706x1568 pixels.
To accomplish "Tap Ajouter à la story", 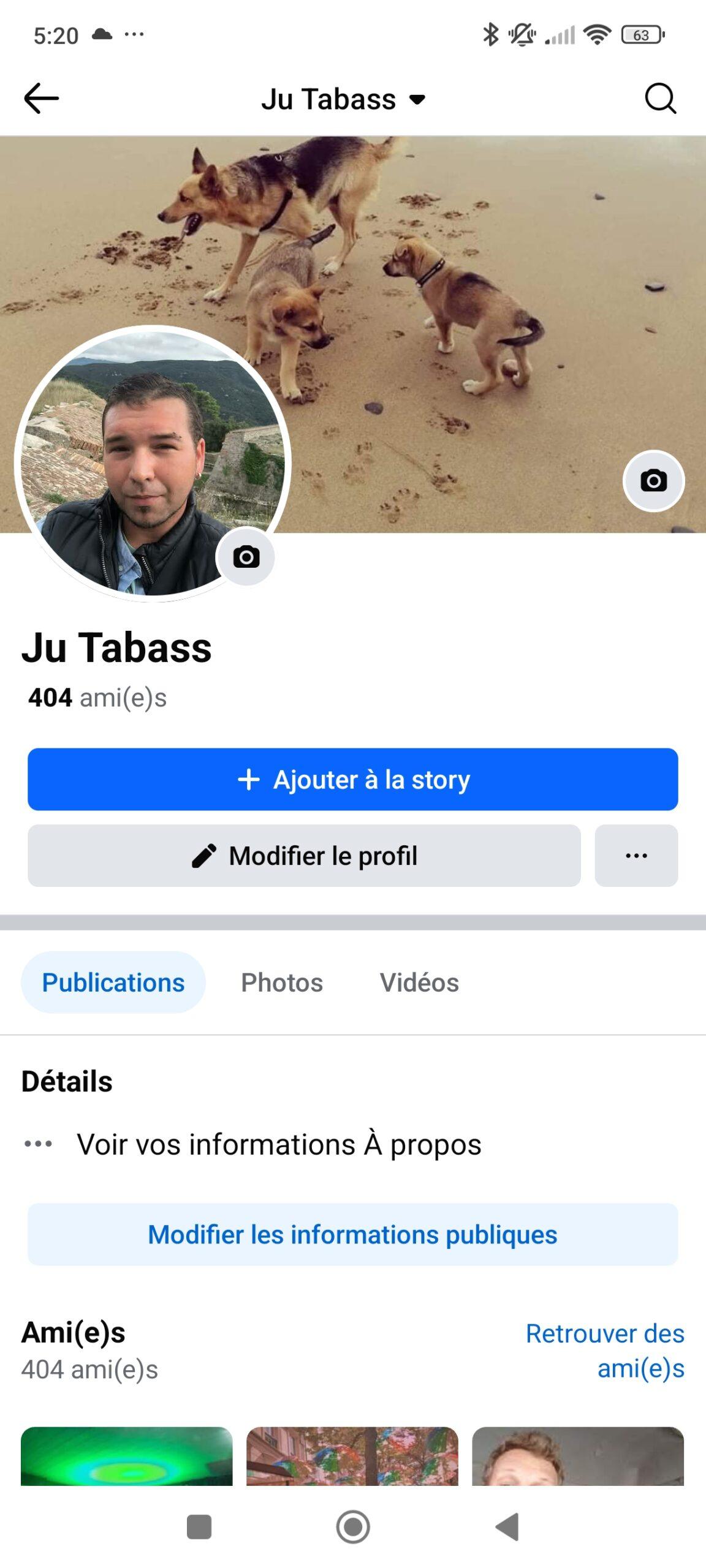I will (x=353, y=779).
